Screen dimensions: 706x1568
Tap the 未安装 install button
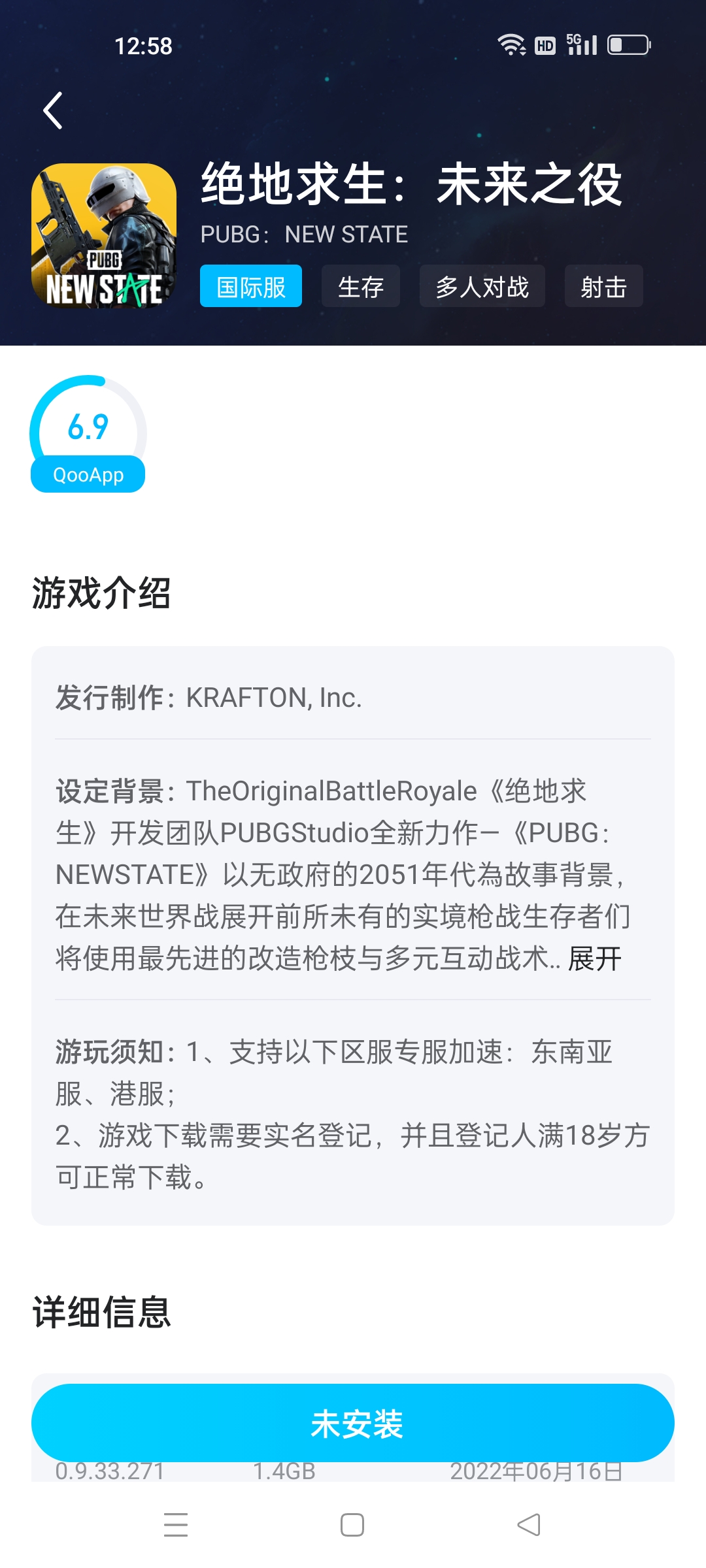[x=353, y=1423]
